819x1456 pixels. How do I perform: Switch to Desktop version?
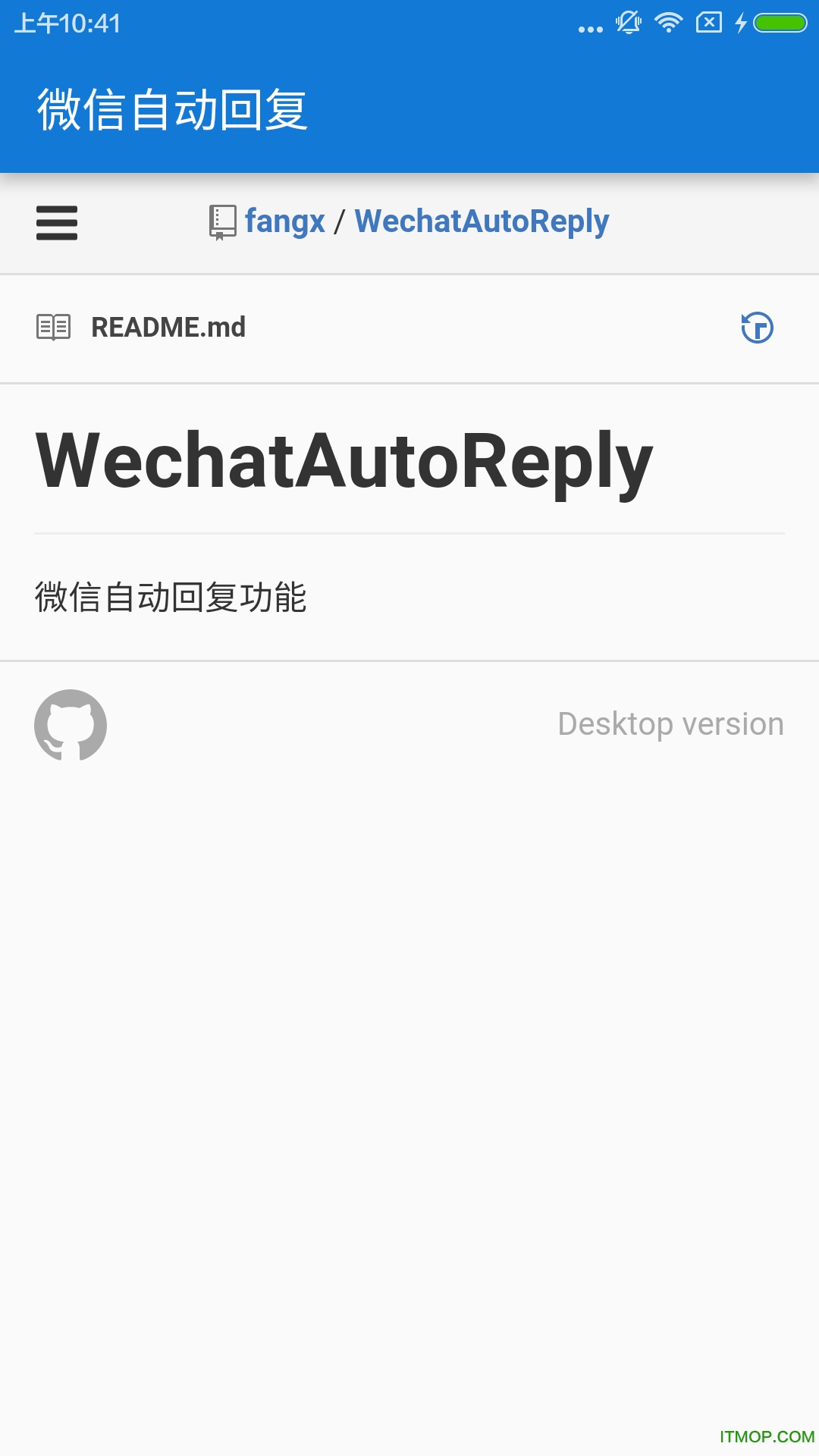670,724
